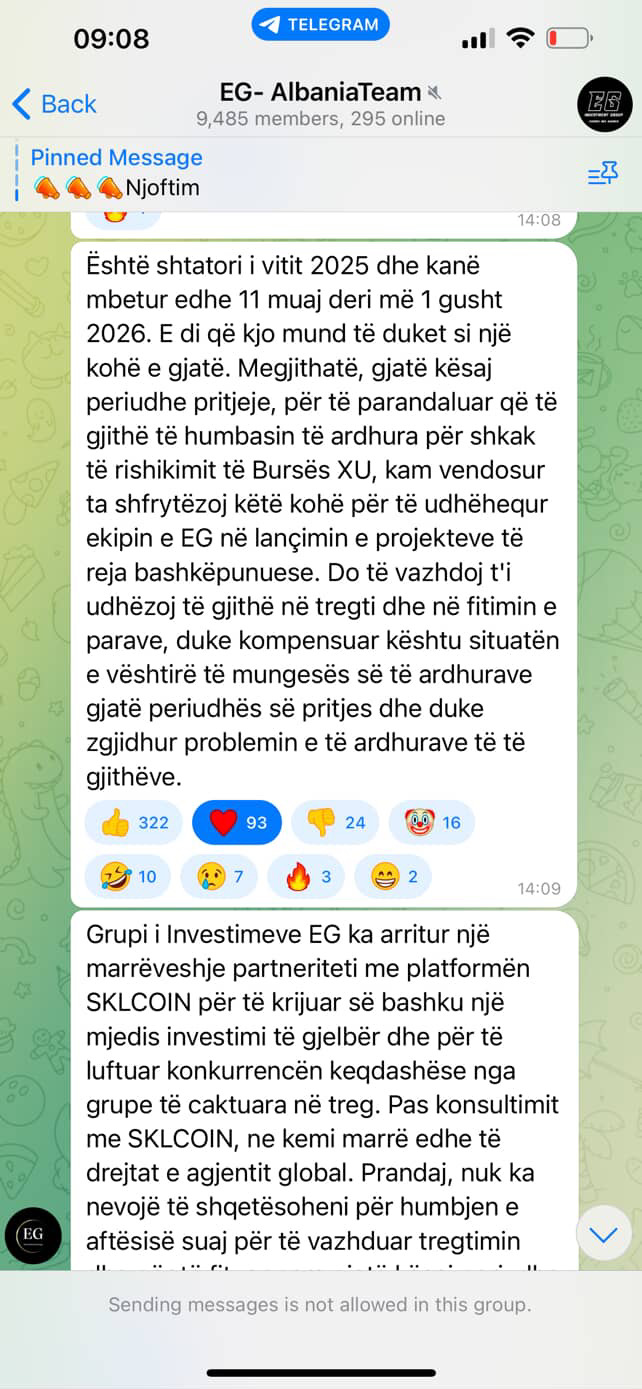Open EG- AlbaniaTeam group info header

tap(320, 104)
